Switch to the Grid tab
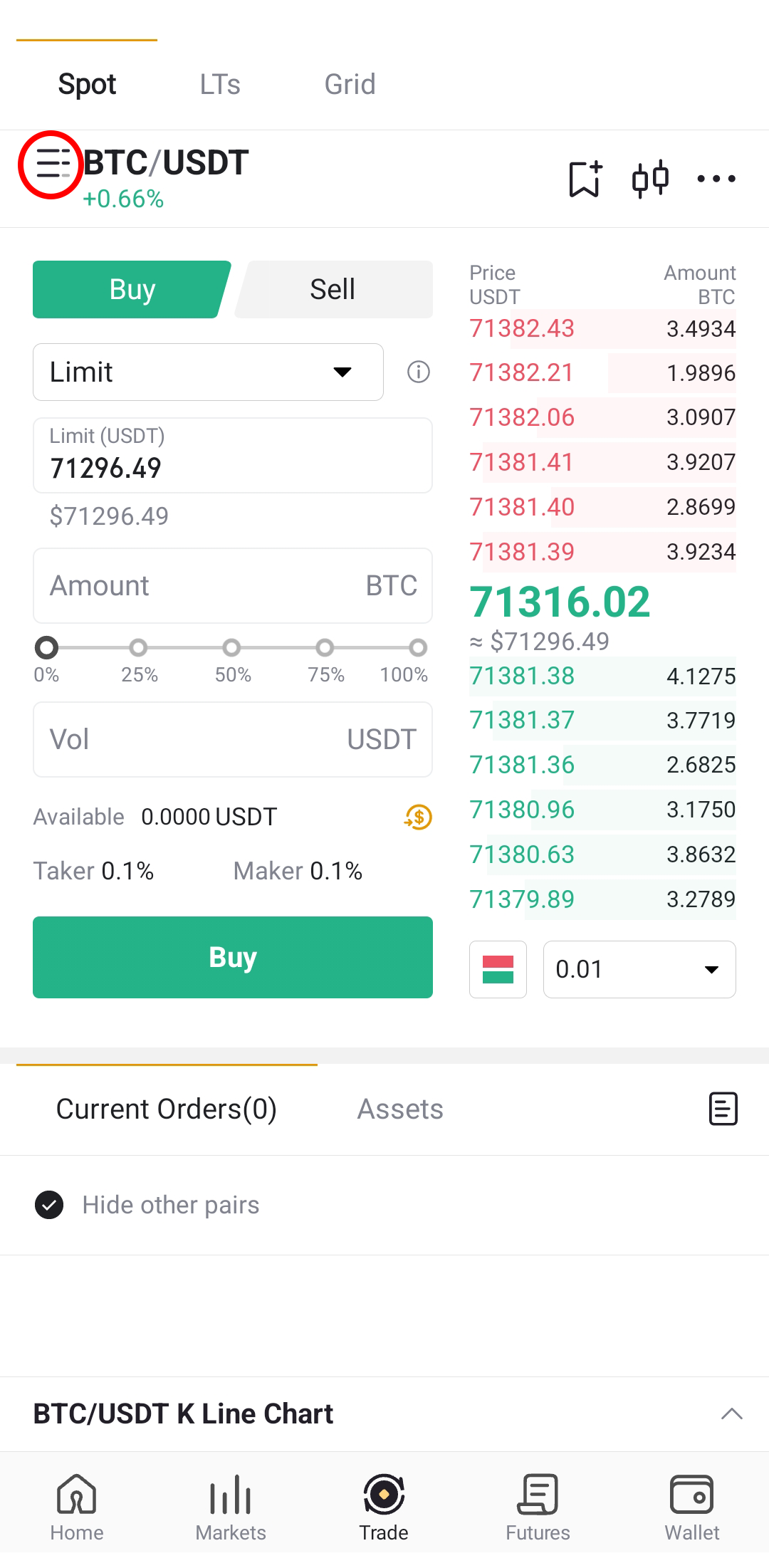Viewport: 769px width, 1568px height. (x=350, y=84)
